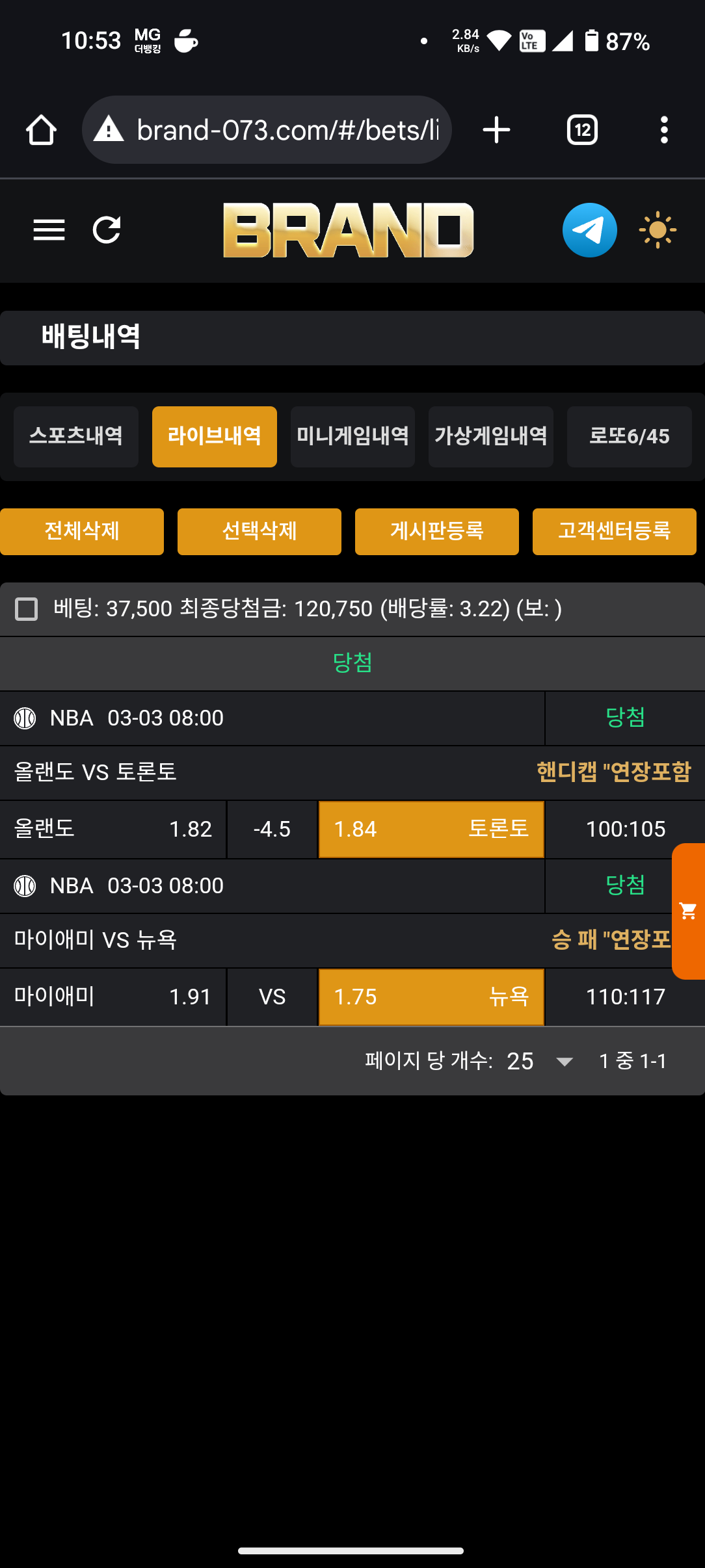Check the box for the 37,500 bet
The image size is (705, 1568).
(26, 609)
